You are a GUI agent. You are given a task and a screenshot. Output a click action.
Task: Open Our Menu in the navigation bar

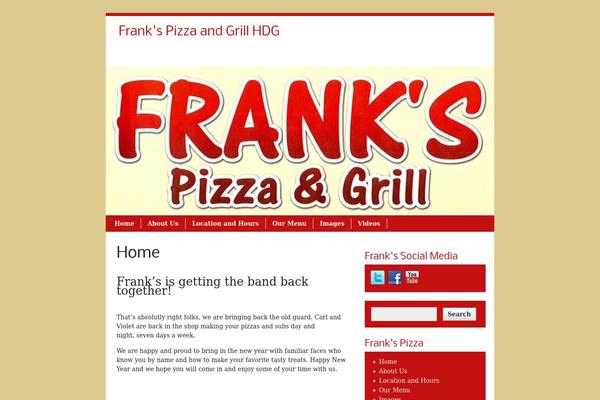pyautogui.click(x=289, y=224)
